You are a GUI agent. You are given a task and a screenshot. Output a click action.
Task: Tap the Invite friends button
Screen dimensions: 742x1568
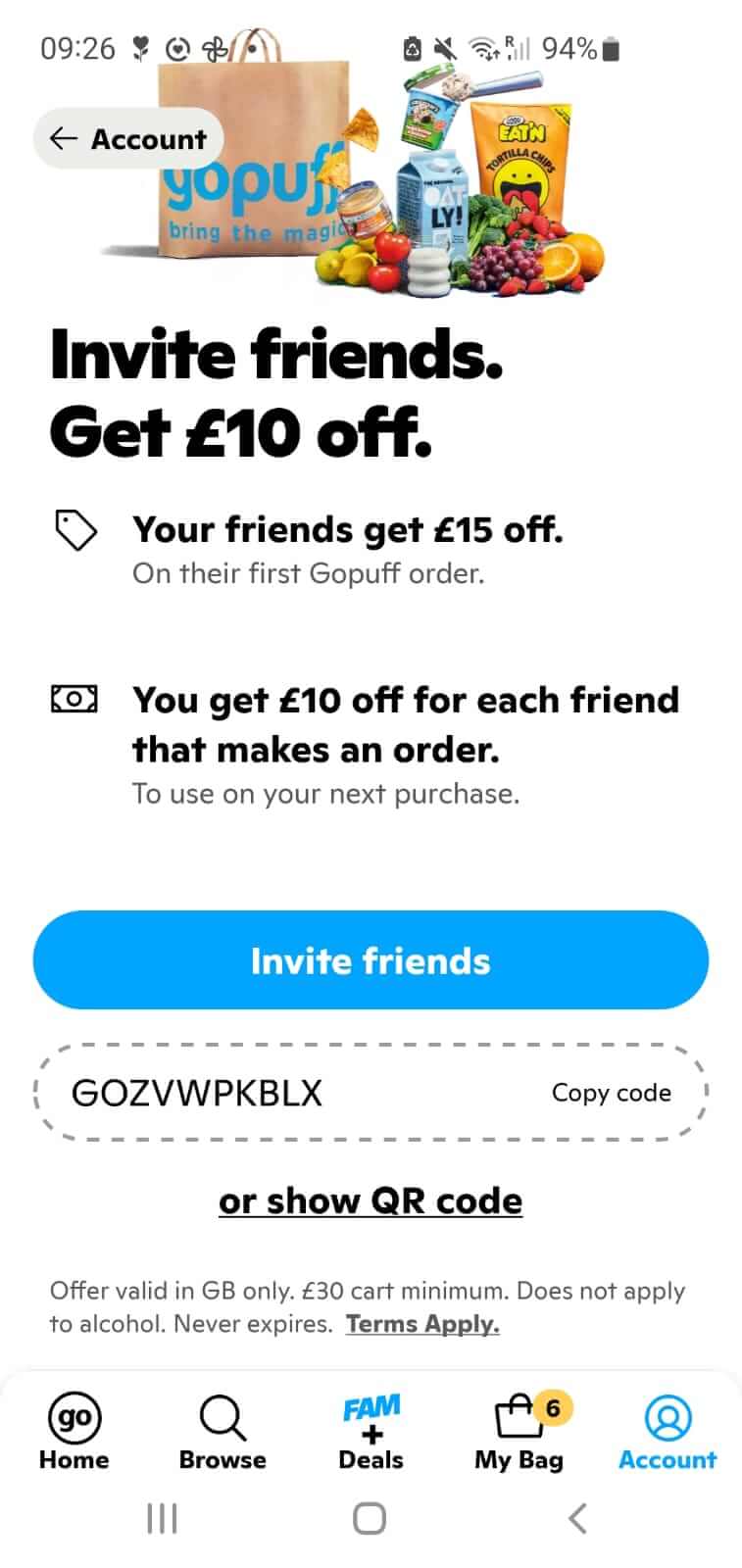click(371, 960)
